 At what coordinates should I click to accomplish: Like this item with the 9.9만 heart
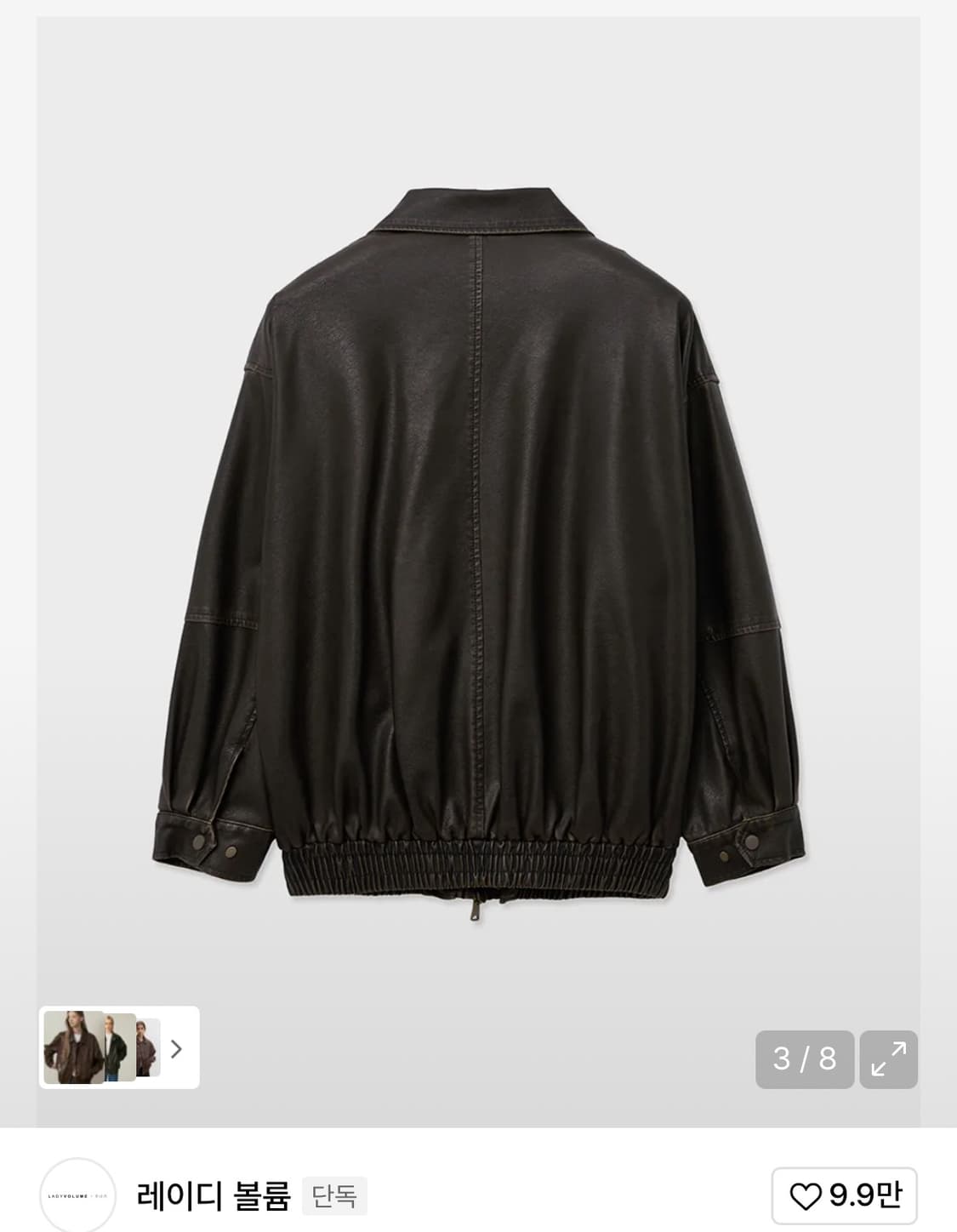[844, 1195]
